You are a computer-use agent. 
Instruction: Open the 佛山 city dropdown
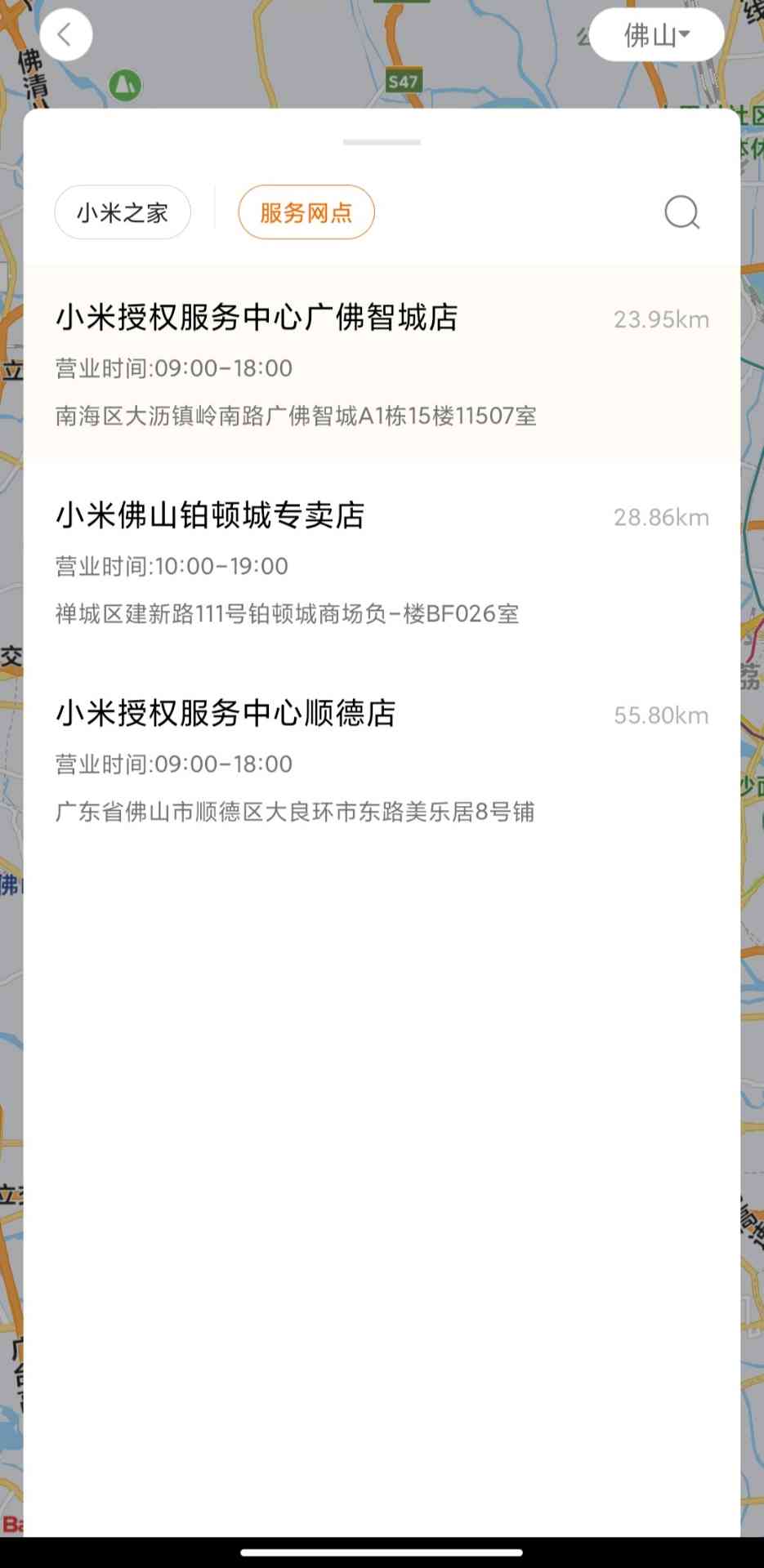point(656,35)
